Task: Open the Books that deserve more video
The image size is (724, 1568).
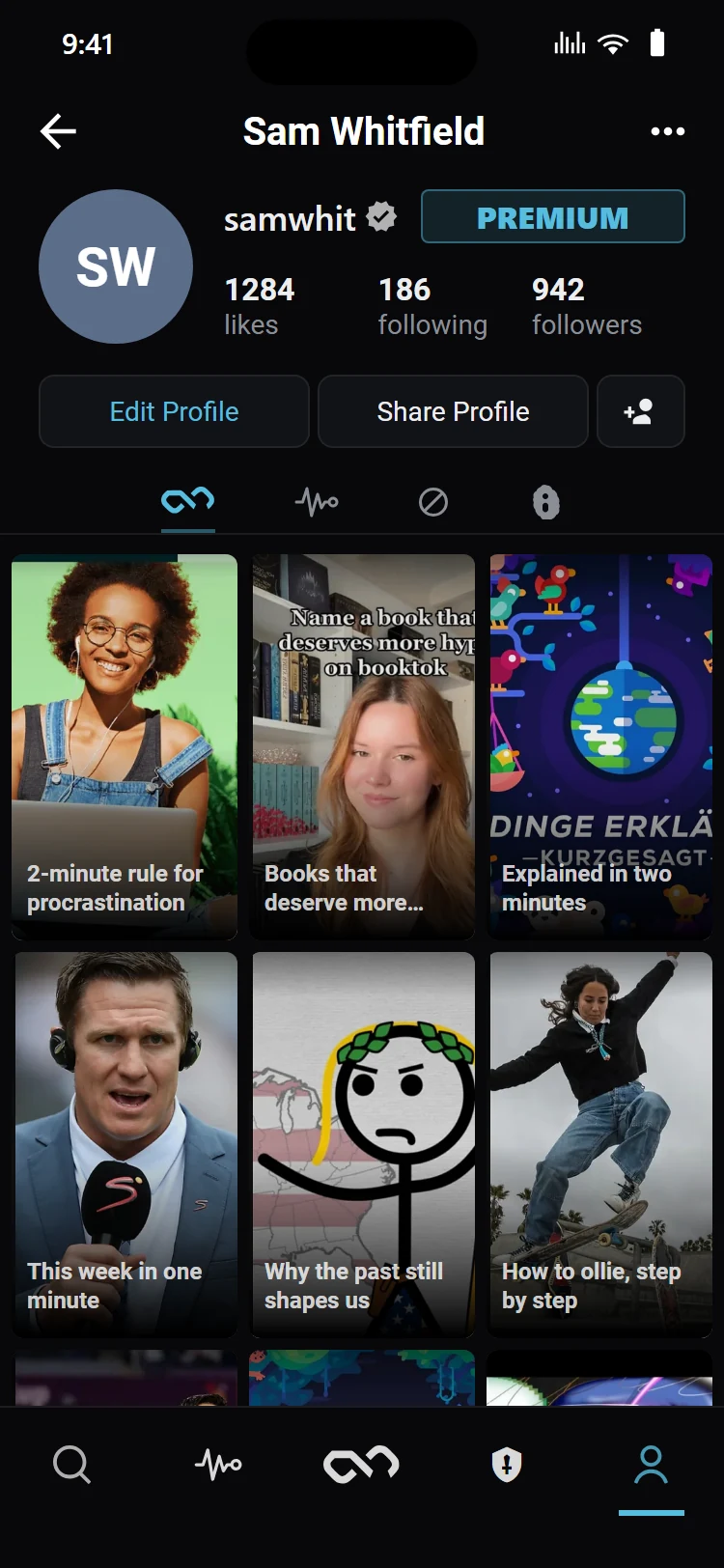Action: [x=362, y=746]
